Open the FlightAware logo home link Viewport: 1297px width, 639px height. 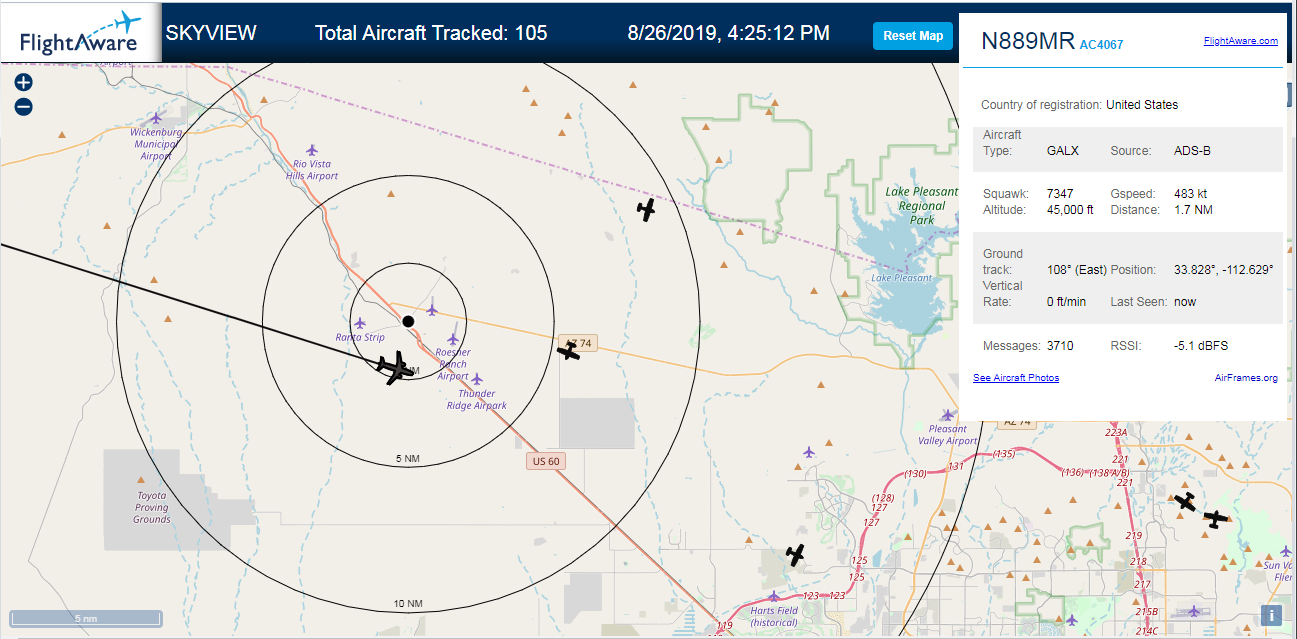(x=81, y=33)
